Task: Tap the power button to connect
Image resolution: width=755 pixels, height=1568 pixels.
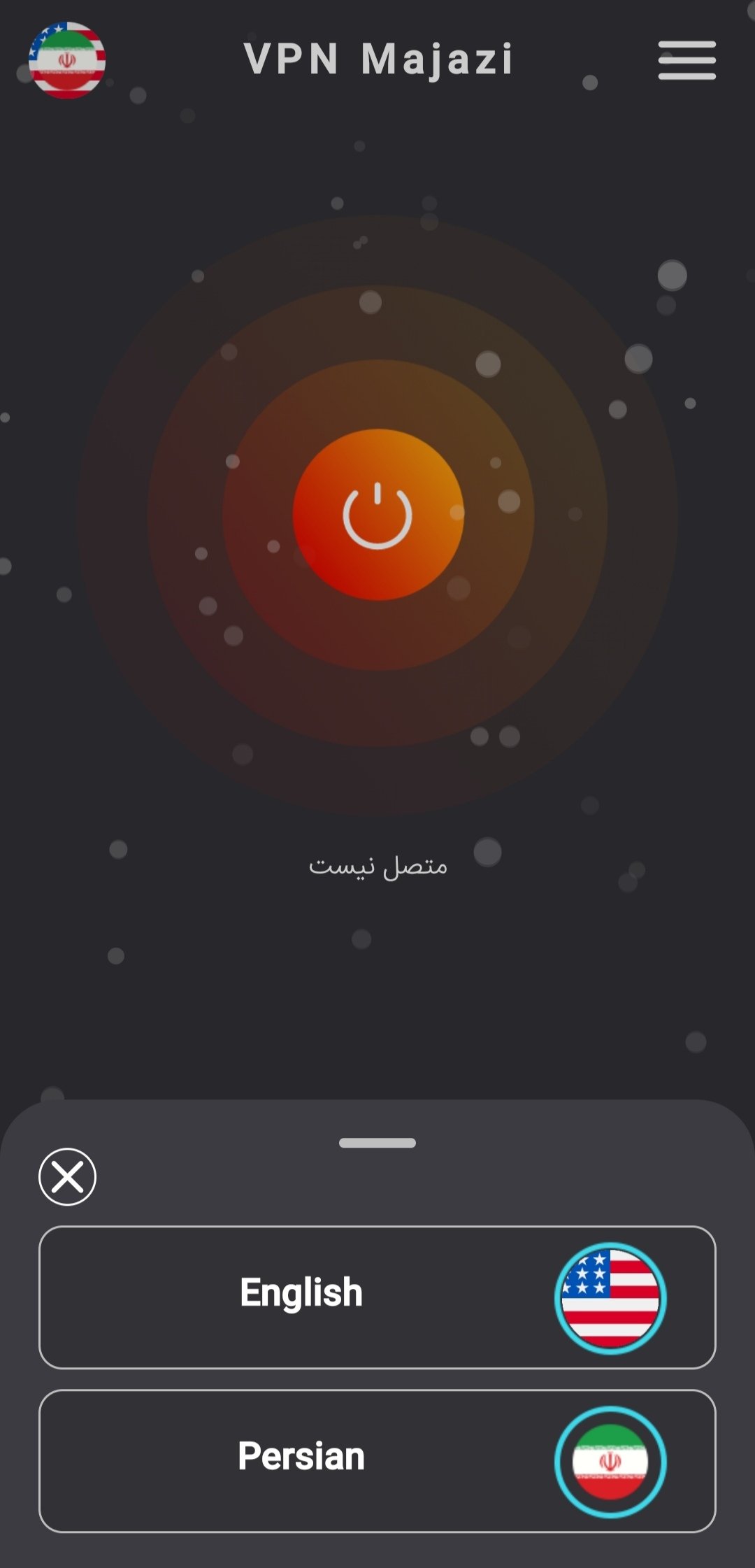Action: click(x=377, y=515)
